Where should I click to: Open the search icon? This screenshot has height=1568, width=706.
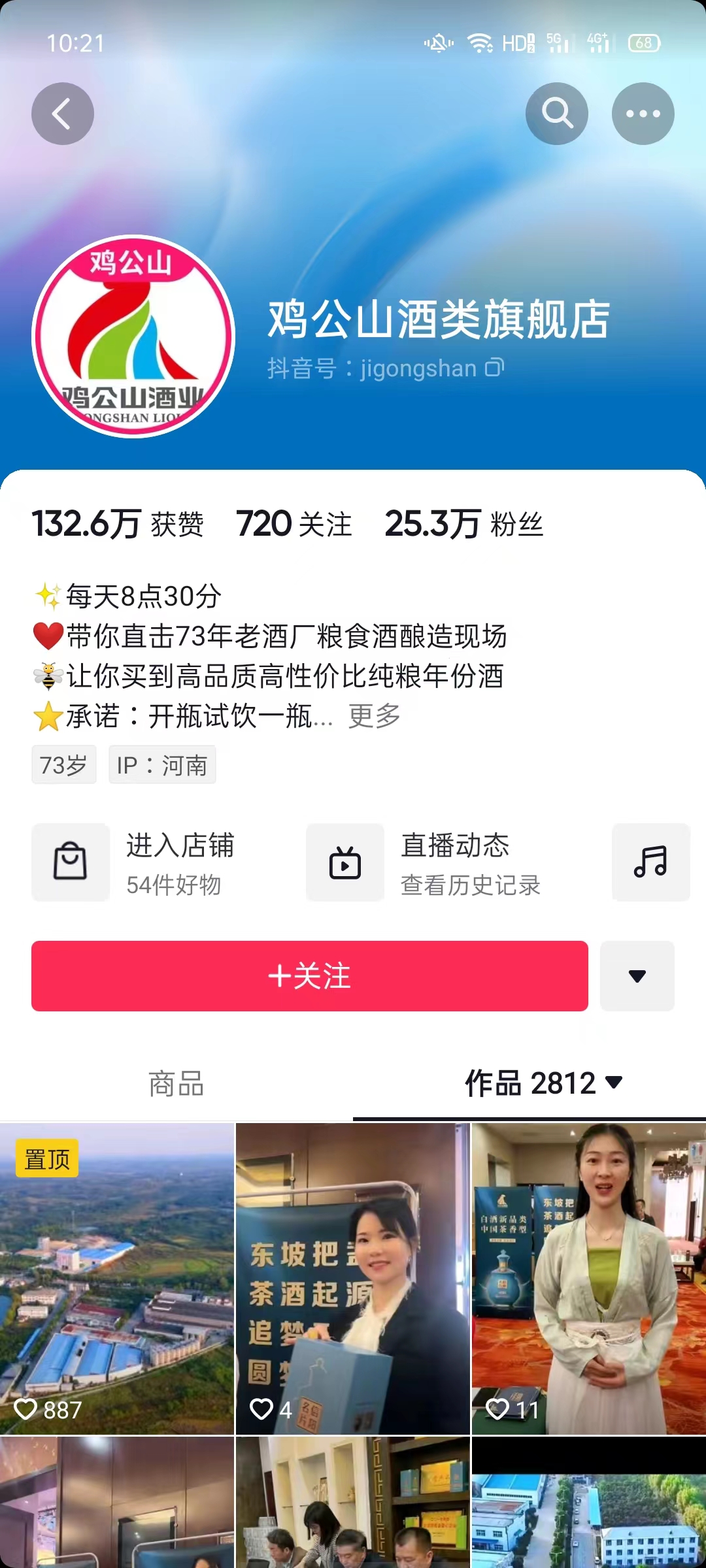556,112
